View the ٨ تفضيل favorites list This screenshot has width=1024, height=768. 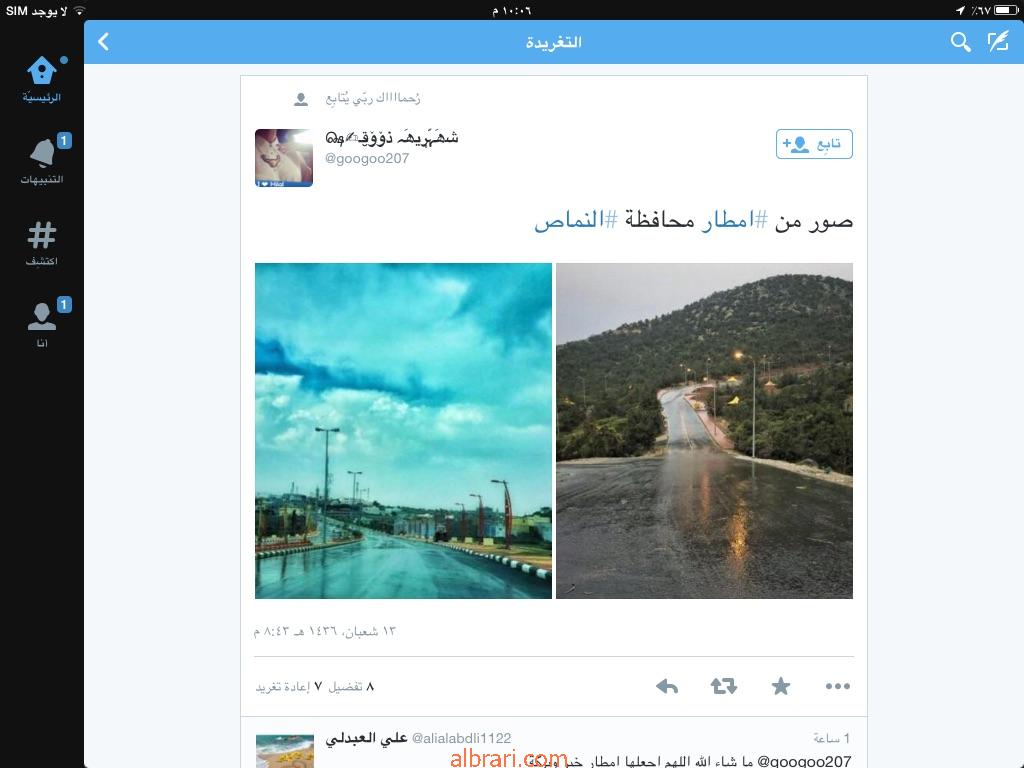click(x=351, y=687)
